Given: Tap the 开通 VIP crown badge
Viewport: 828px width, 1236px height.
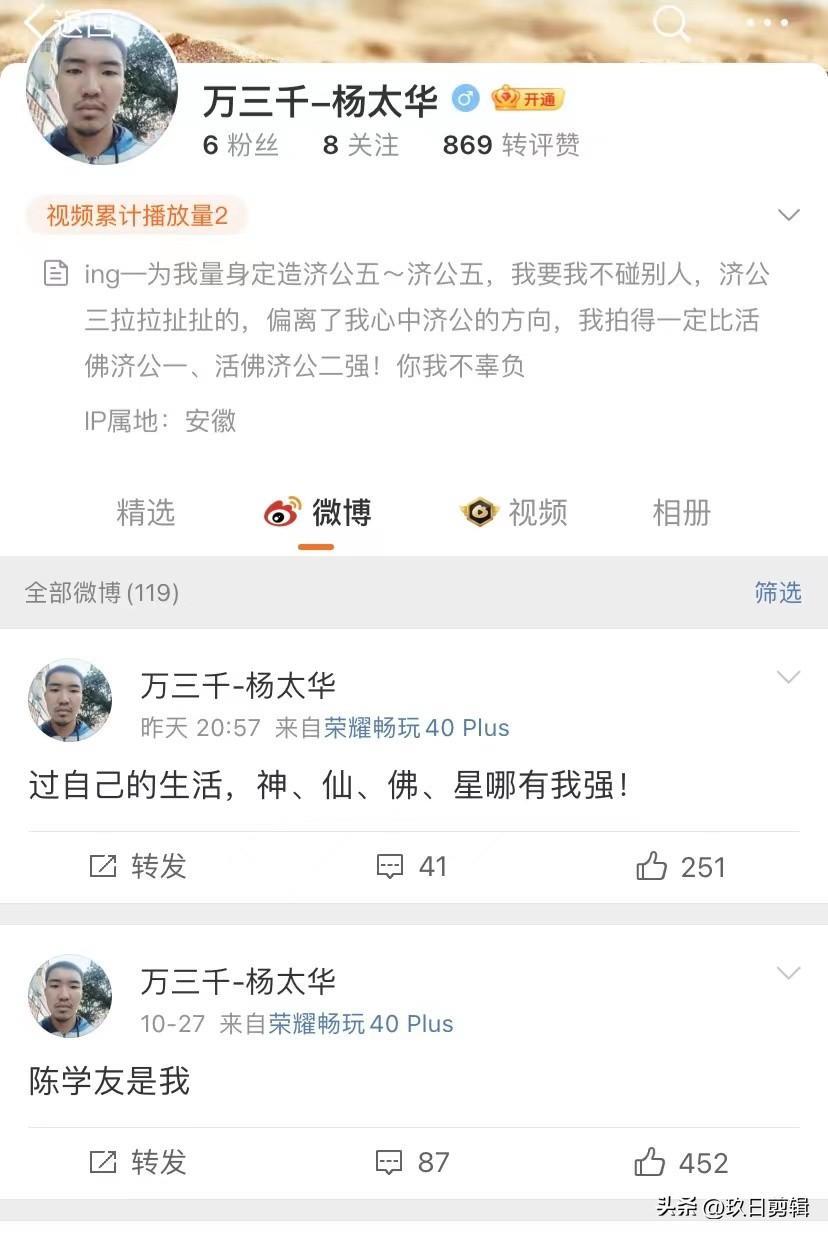Looking at the screenshot, I should pyautogui.click(x=529, y=99).
